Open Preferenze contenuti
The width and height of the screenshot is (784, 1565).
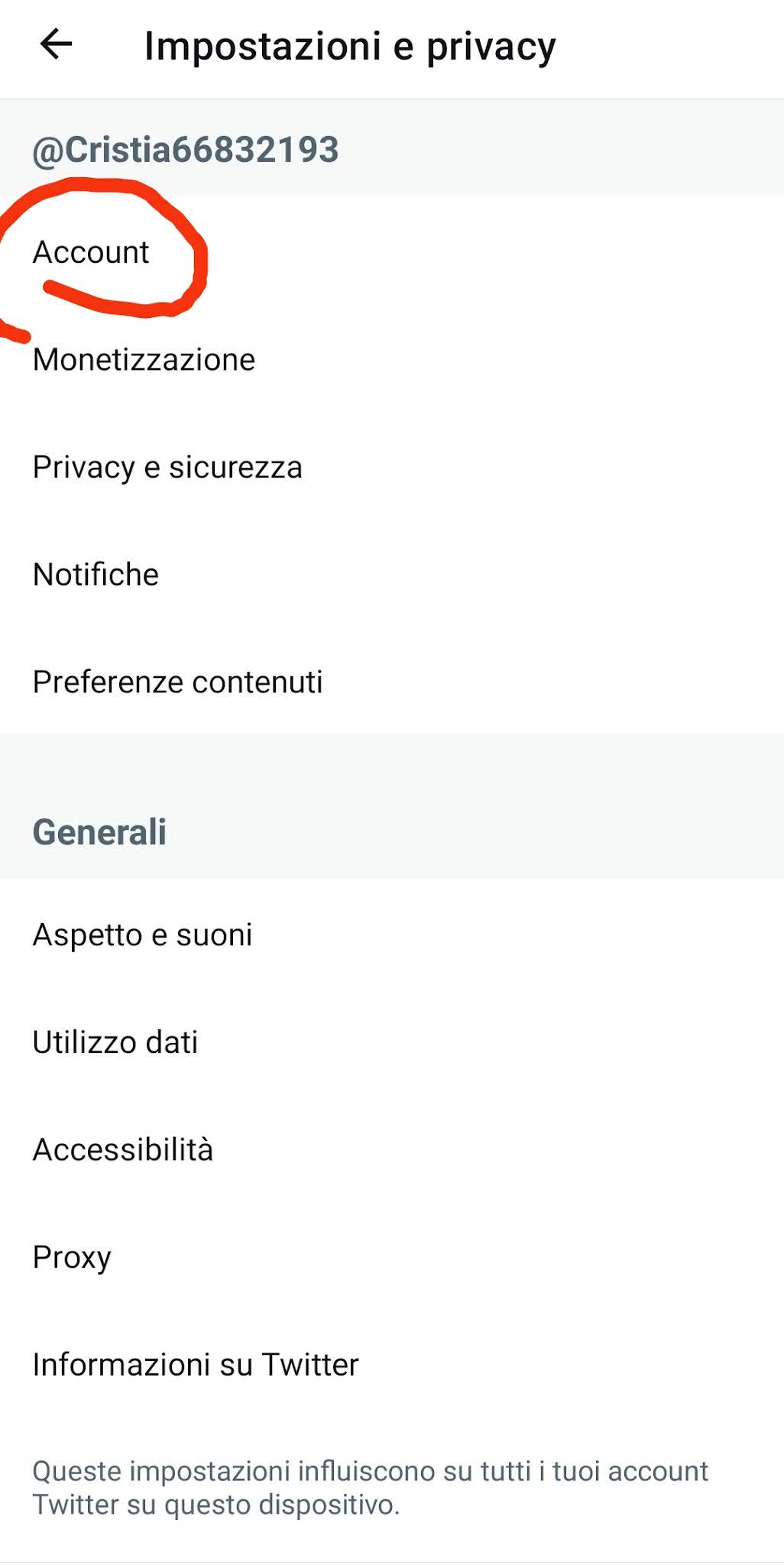pos(177,682)
